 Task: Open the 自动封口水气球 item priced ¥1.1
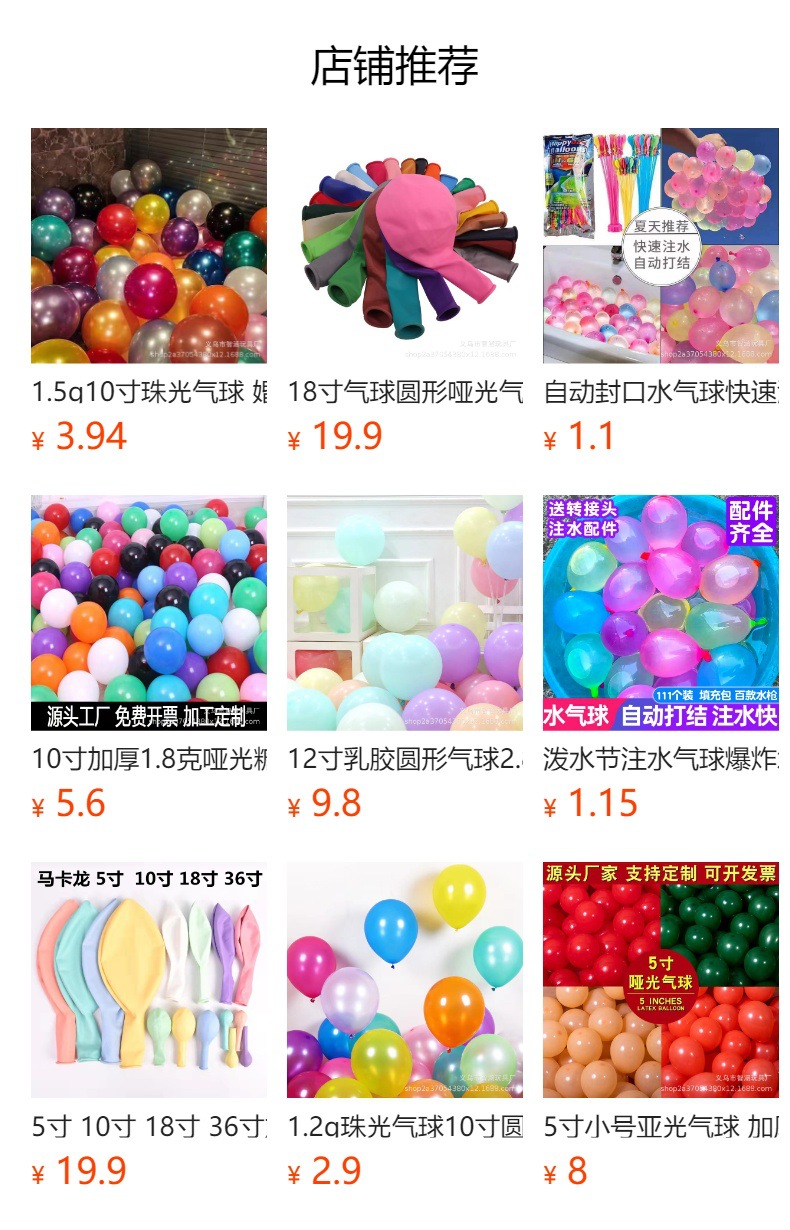661,246
